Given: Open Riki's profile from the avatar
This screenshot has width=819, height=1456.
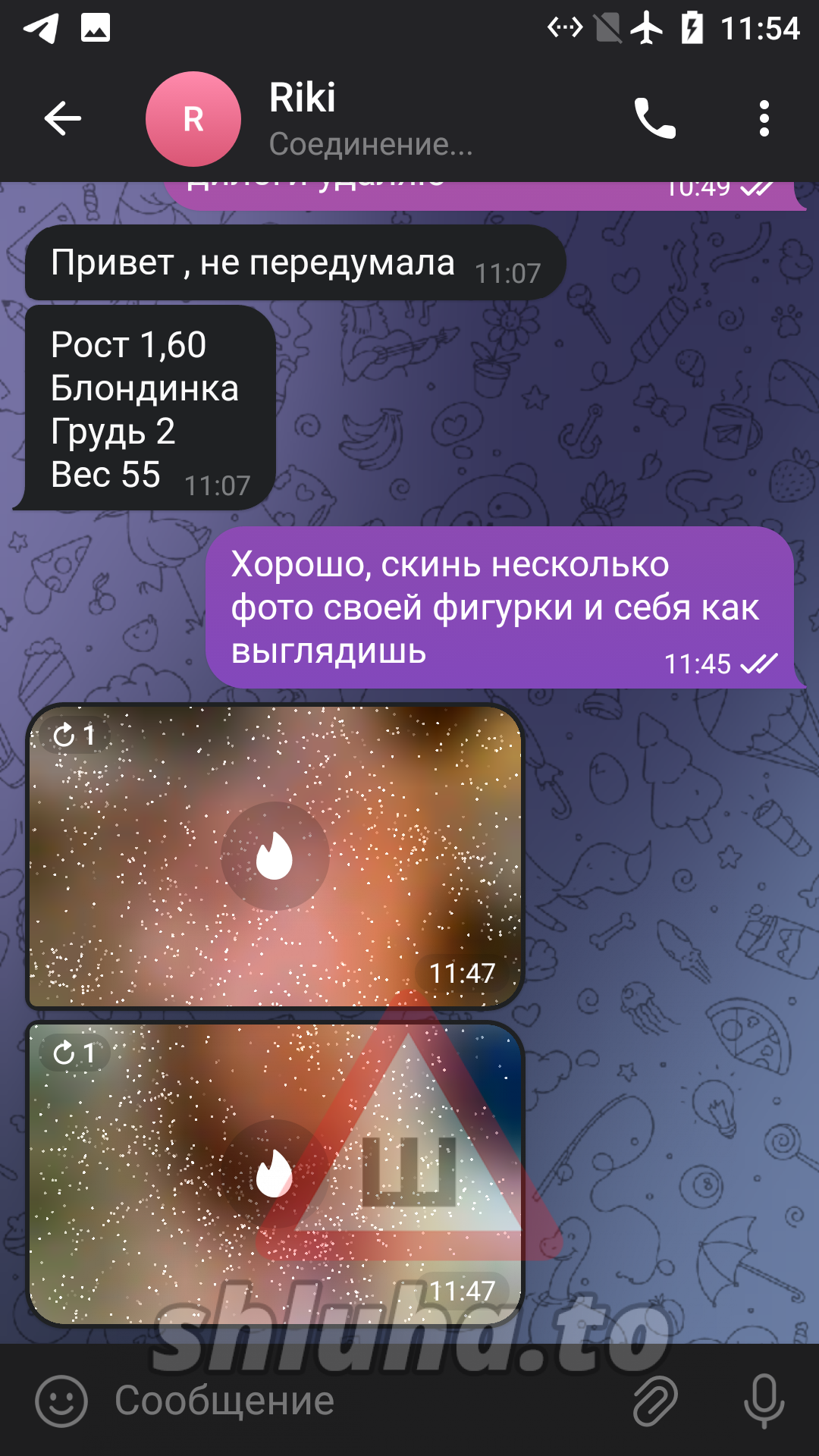Looking at the screenshot, I should (x=193, y=119).
